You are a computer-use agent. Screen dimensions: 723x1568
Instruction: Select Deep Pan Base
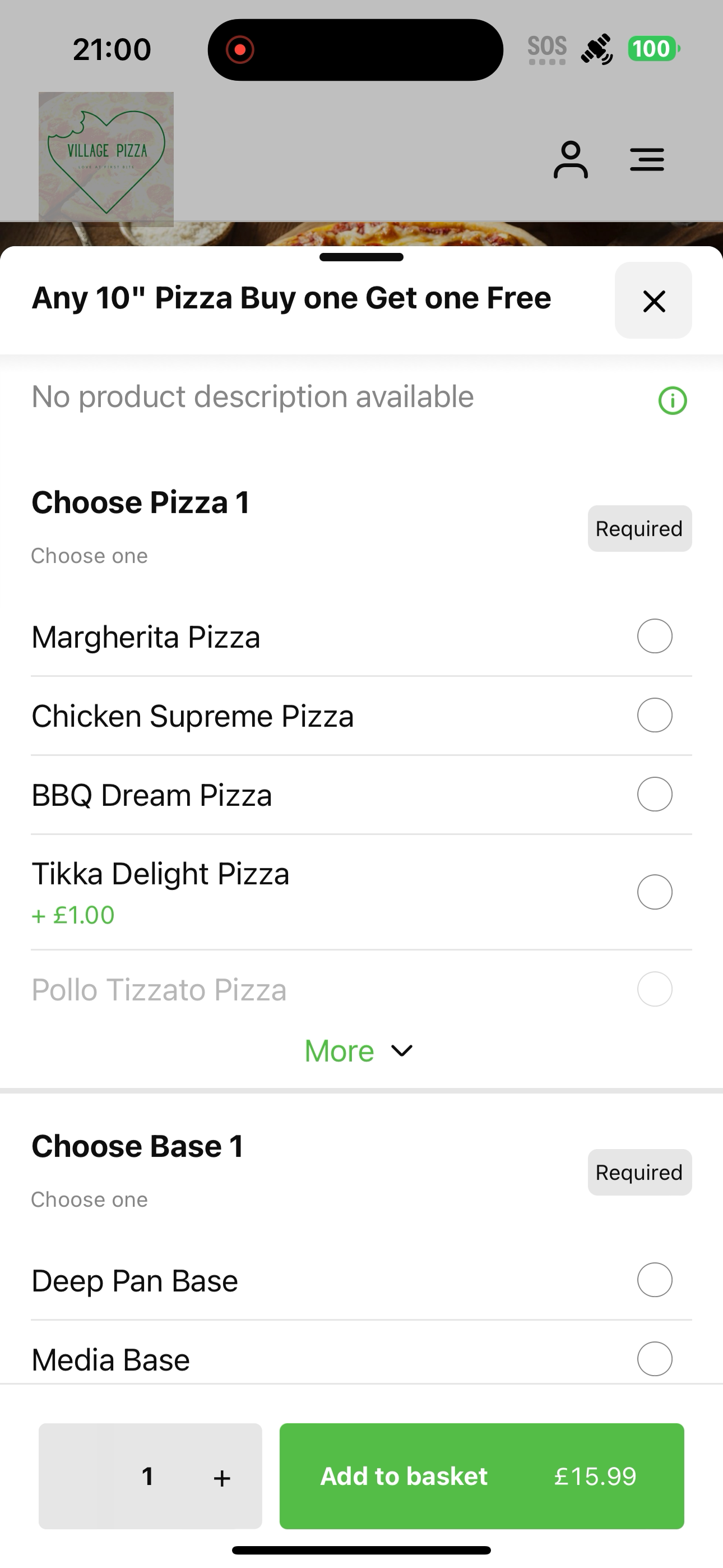[361, 1280]
